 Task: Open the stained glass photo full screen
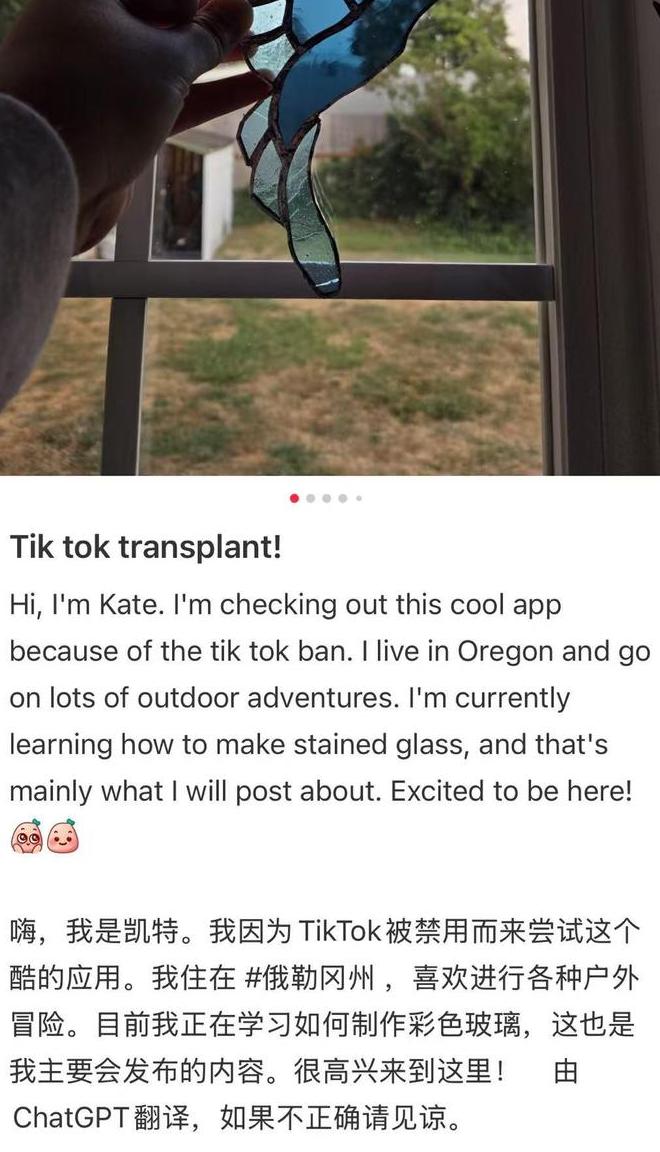pyautogui.click(x=330, y=237)
